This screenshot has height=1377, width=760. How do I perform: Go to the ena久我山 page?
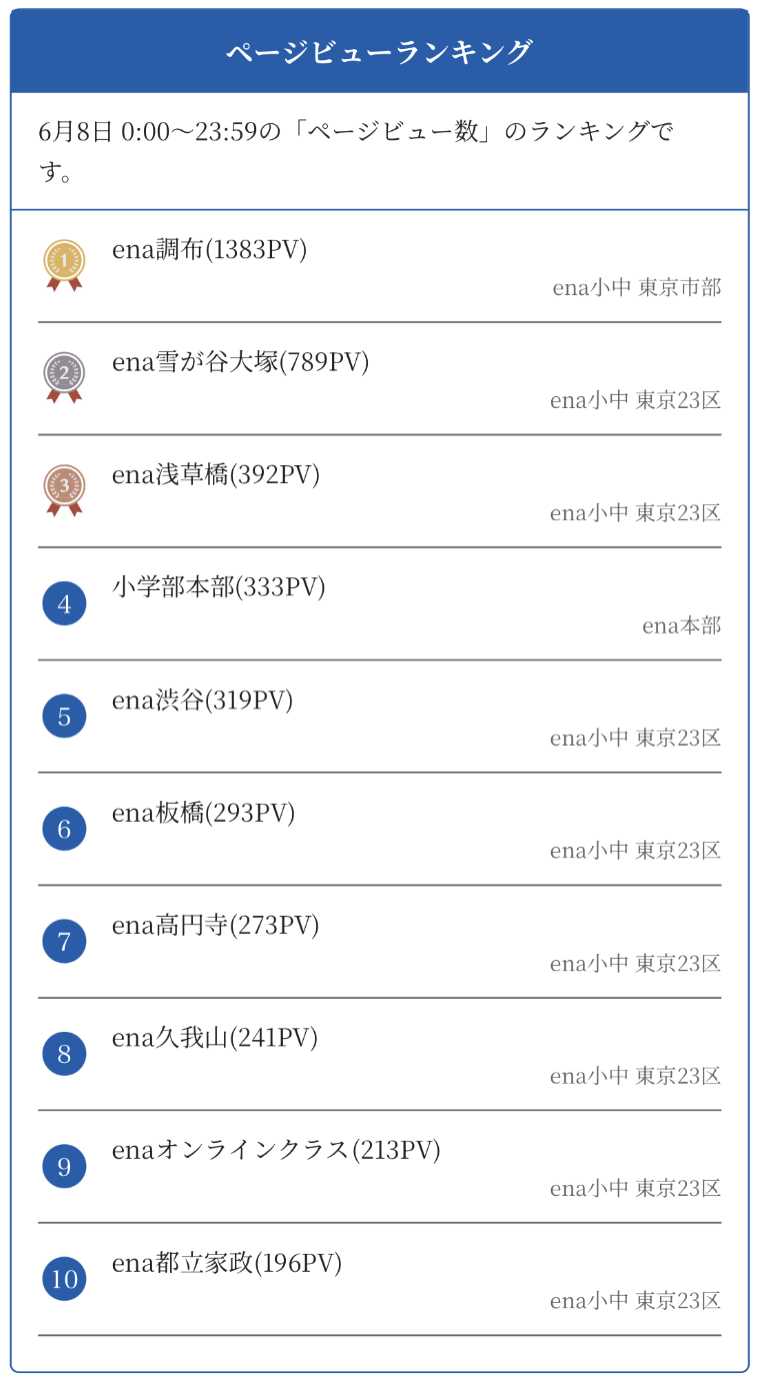coord(214,1038)
